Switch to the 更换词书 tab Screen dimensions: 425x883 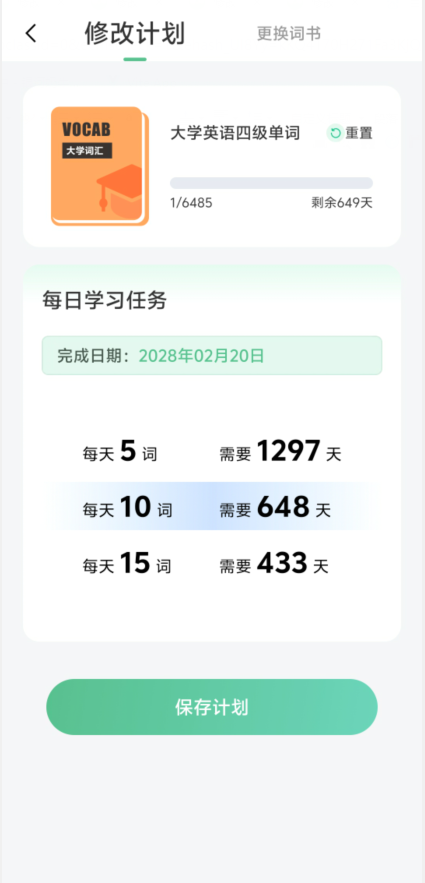coord(289,33)
